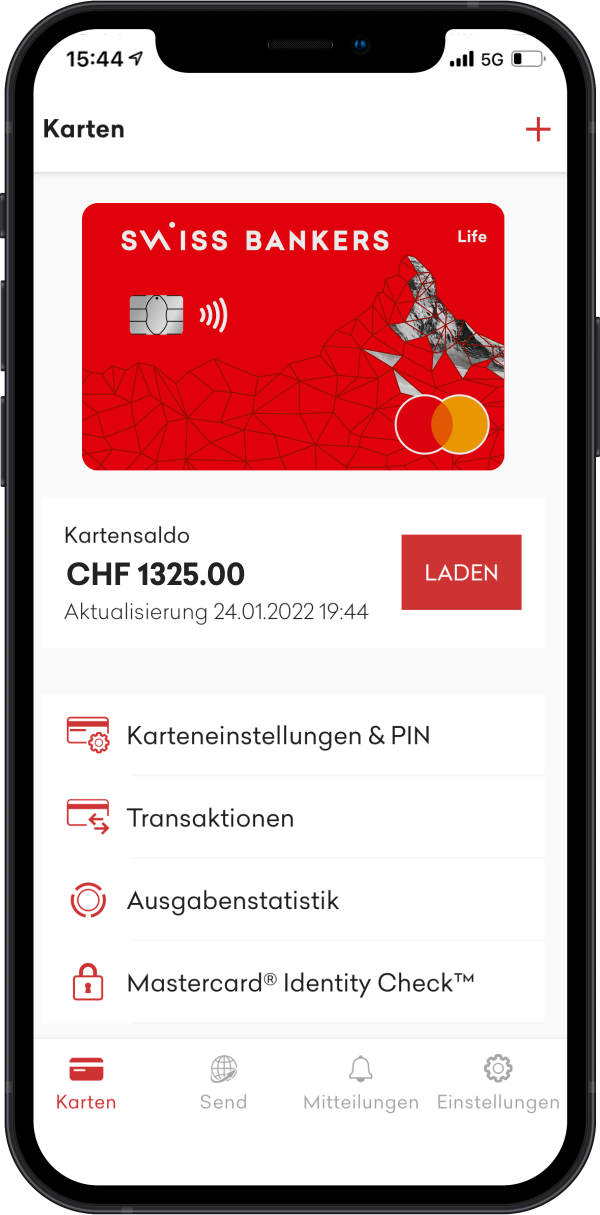Select the Karten tab
Screen dimensions: 600x1215
pyautogui.click(x=86, y=1083)
